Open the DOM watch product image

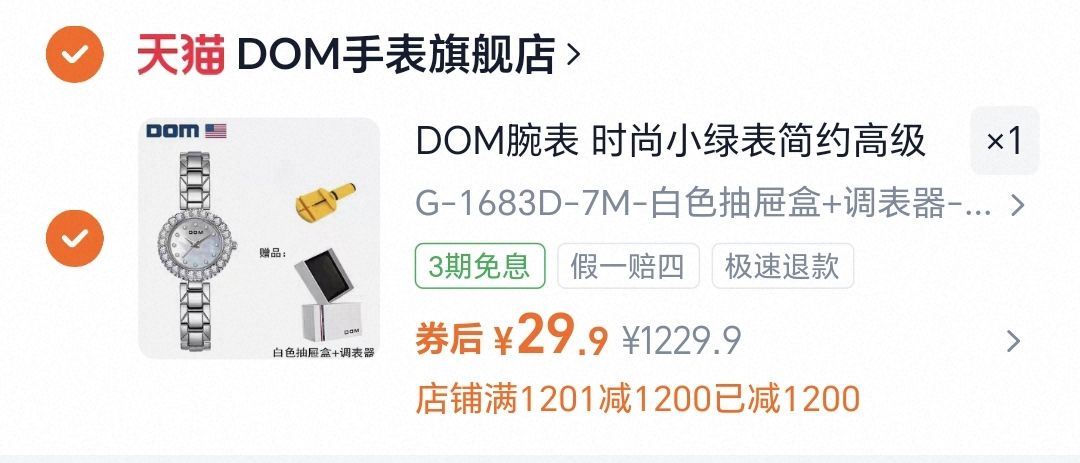point(259,239)
